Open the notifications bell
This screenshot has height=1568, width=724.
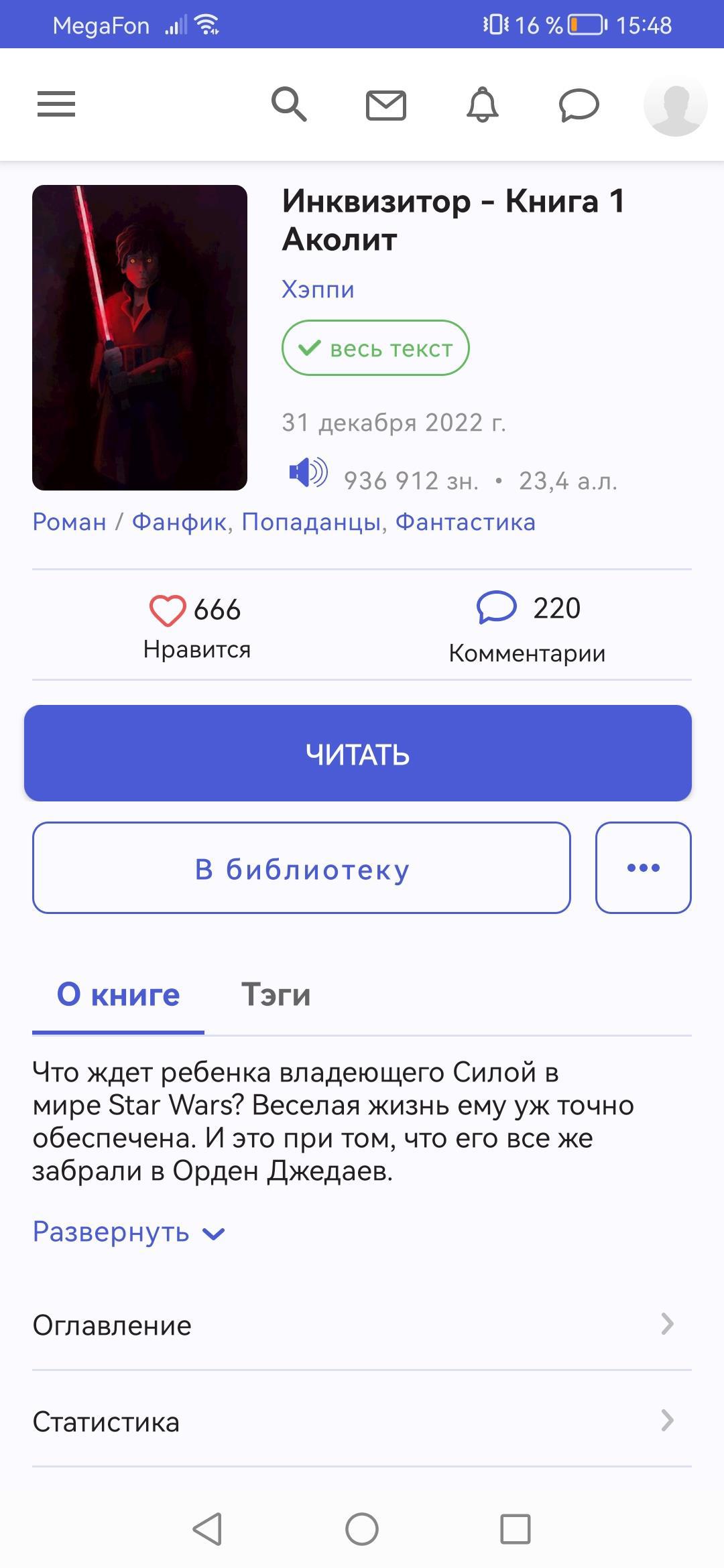(483, 105)
